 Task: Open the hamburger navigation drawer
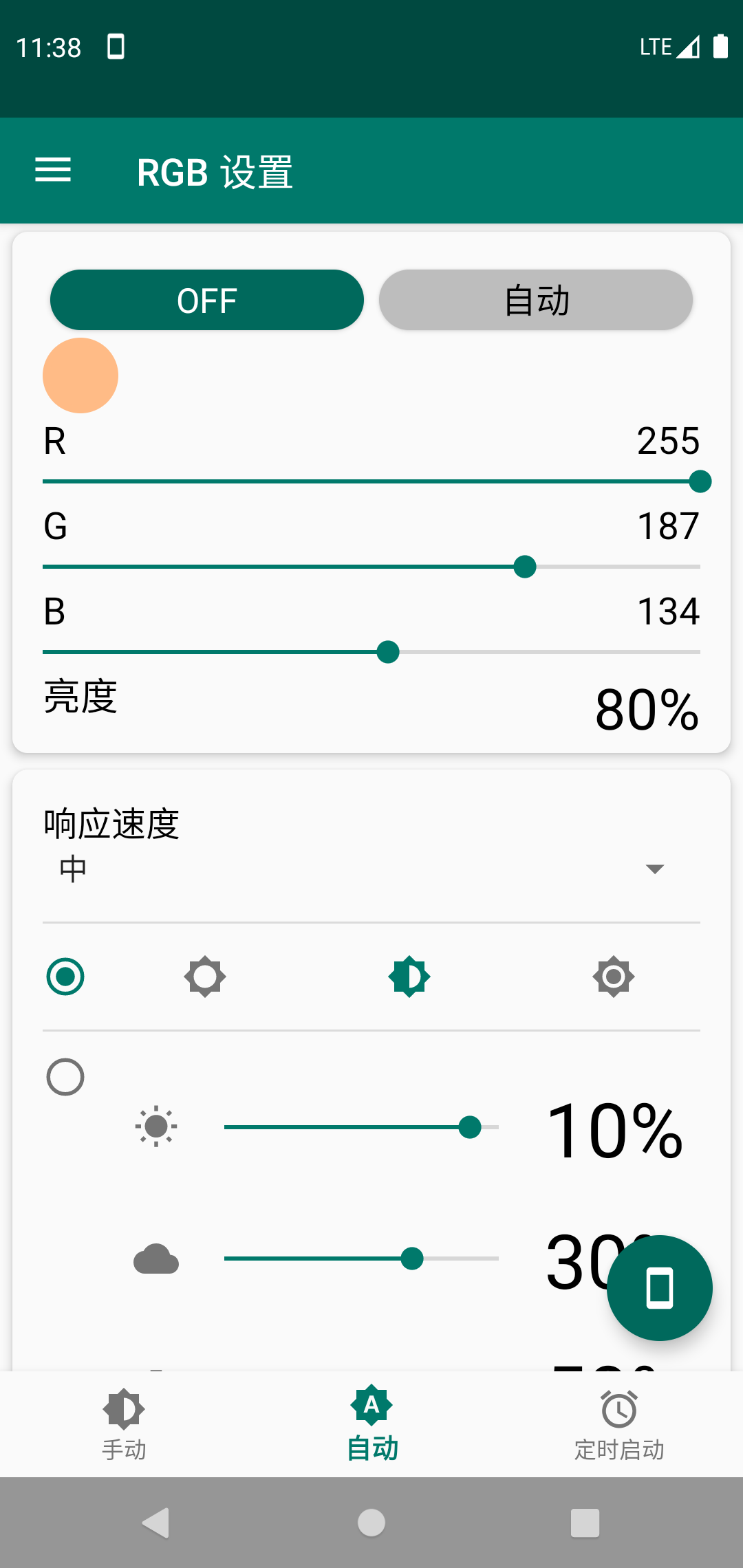click(x=53, y=170)
